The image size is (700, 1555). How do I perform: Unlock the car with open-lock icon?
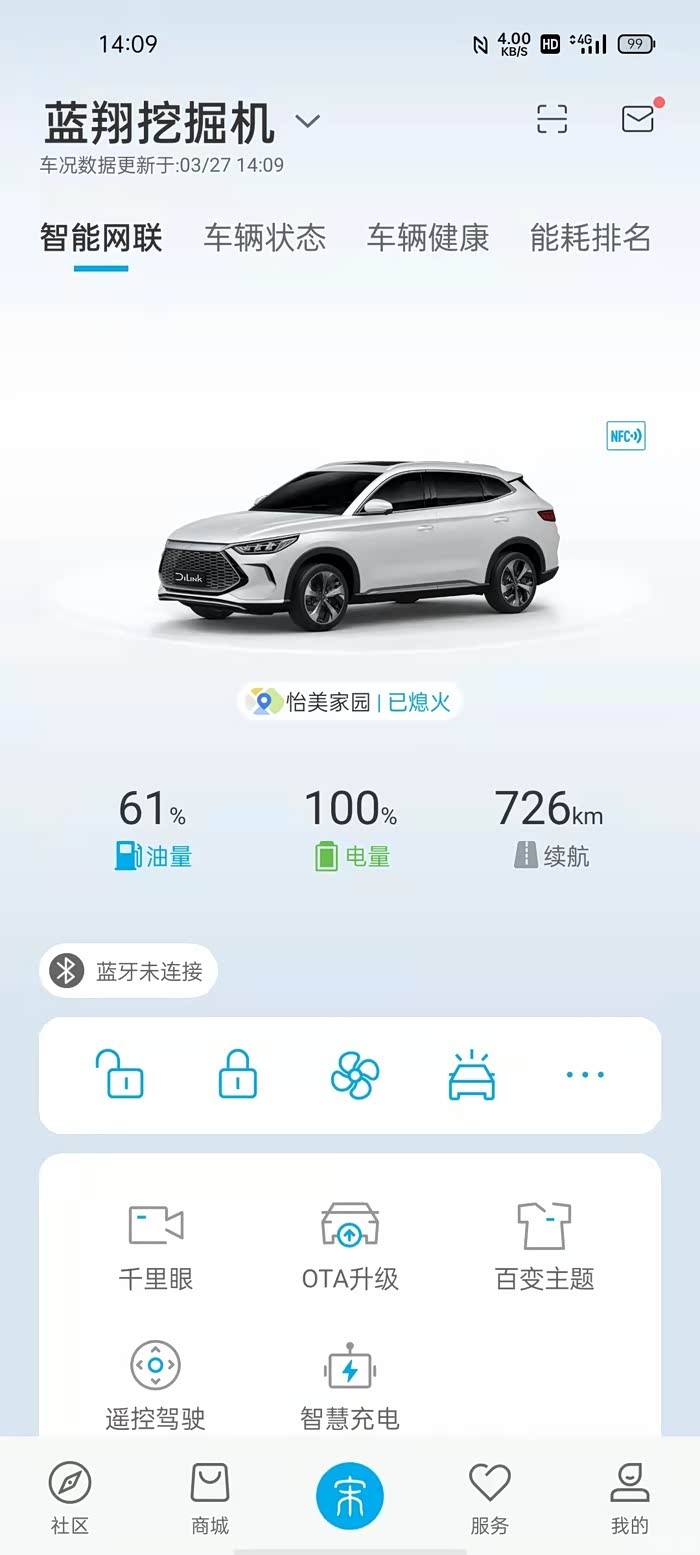coord(119,1075)
